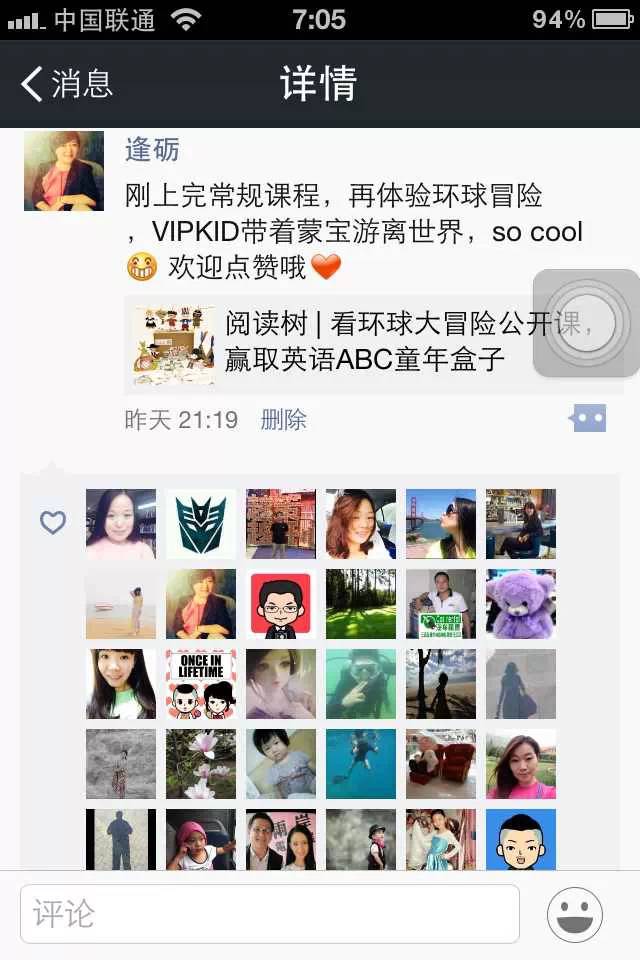Open 逢砺's profile avatar

[64, 171]
